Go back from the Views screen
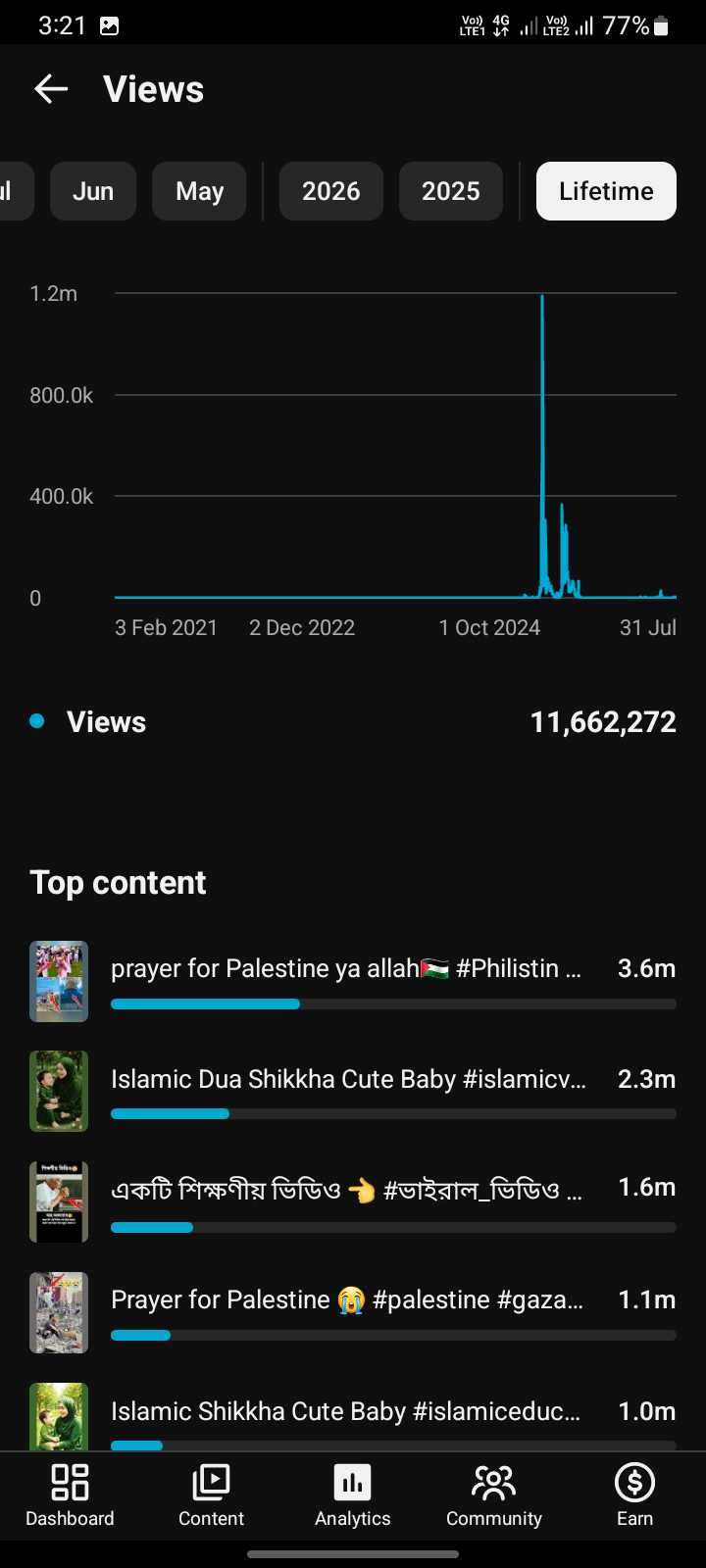The height and width of the screenshot is (1568, 706). [x=51, y=89]
